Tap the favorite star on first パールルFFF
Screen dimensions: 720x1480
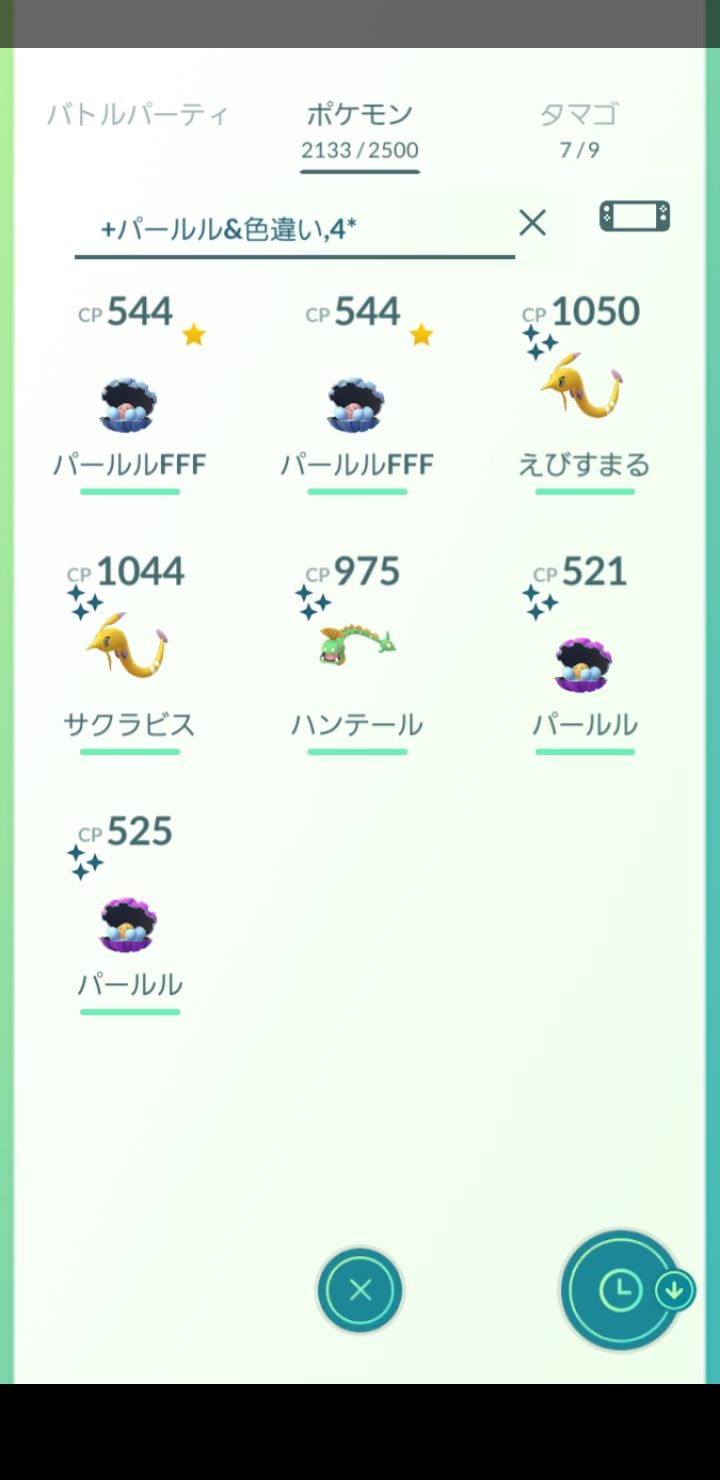(x=193, y=334)
